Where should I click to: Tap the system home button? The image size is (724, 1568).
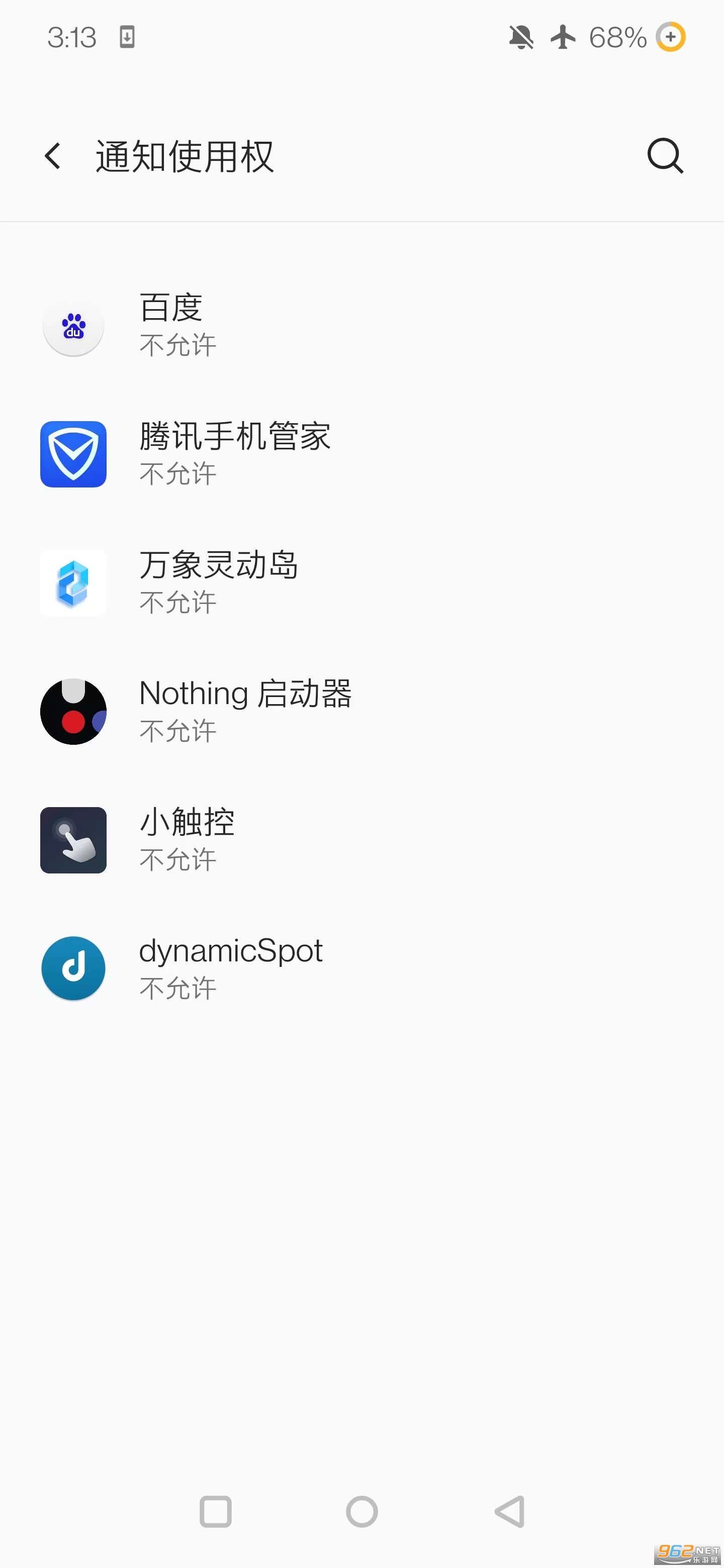(361, 1511)
